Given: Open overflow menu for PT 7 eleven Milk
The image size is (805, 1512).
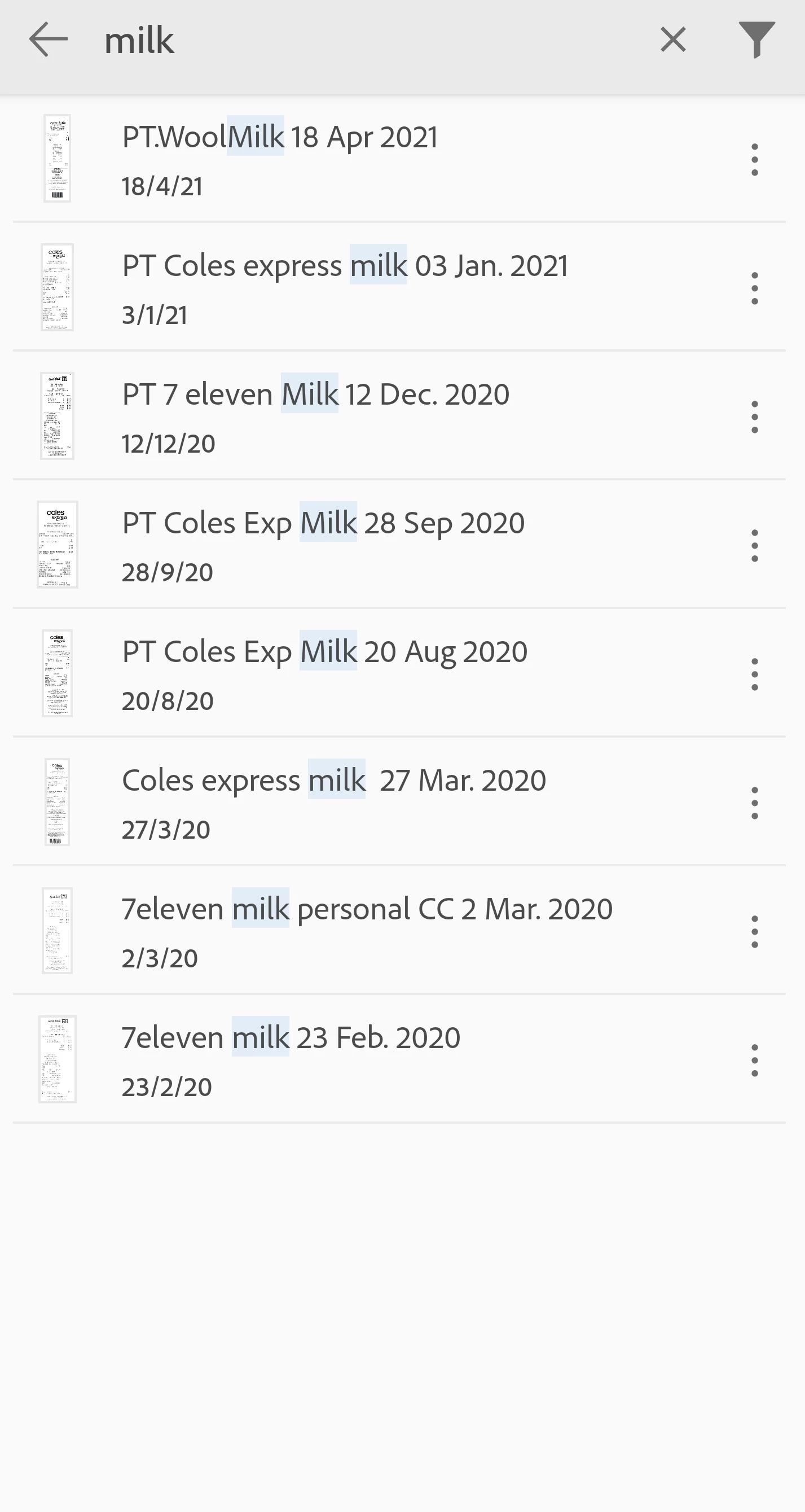Looking at the screenshot, I should pyautogui.click(x=755, y=417).
